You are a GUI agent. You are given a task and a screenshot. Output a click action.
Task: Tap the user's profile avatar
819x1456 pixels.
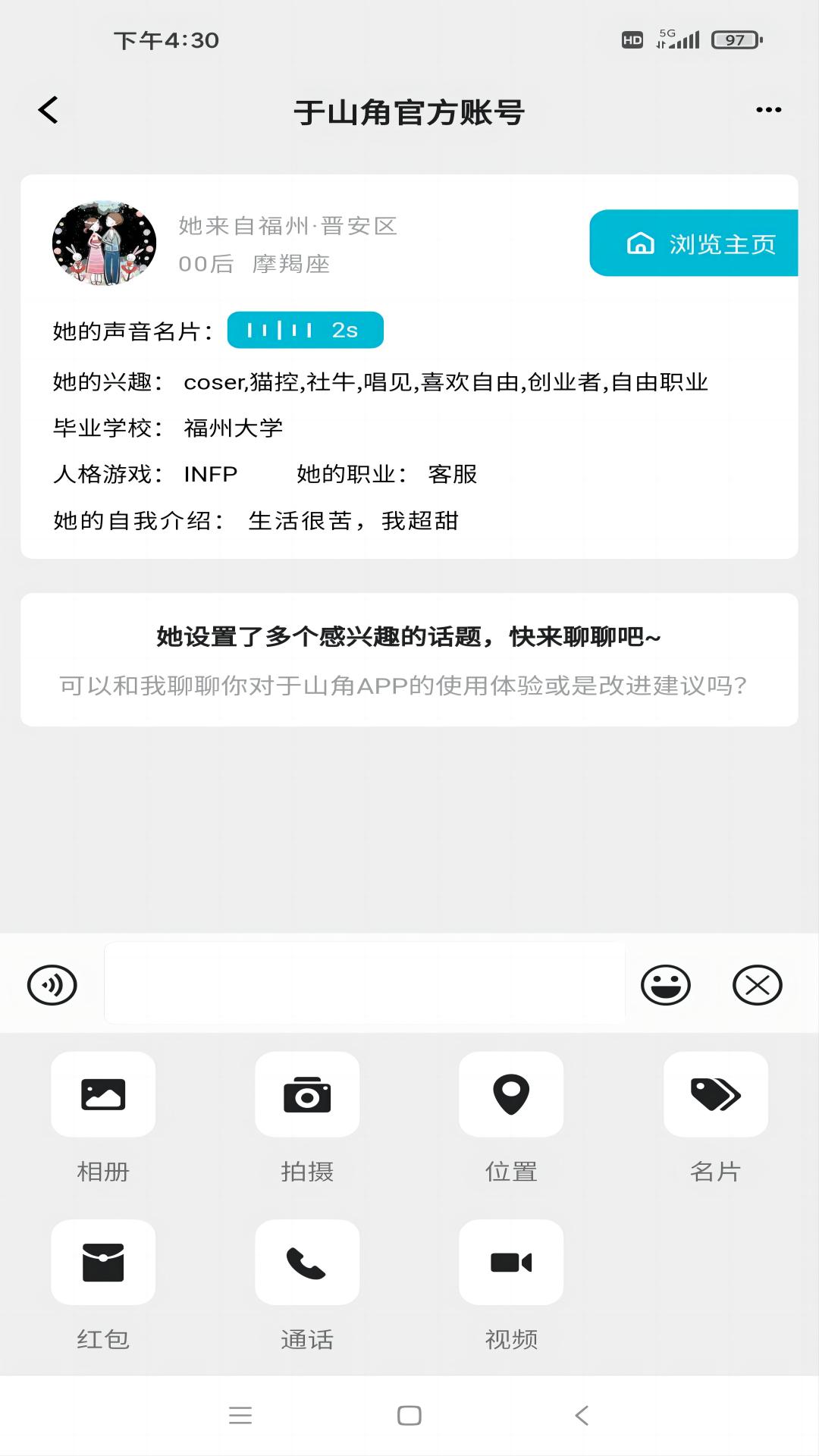coord(104,243)
